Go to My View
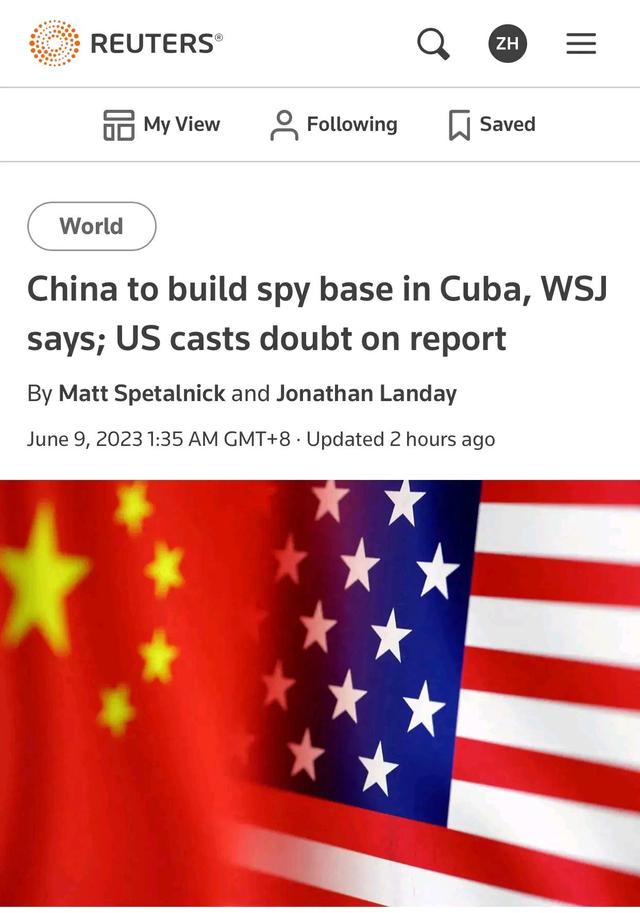Image resolution: width=640 pixels, height=913 pixels. point(162,124)
